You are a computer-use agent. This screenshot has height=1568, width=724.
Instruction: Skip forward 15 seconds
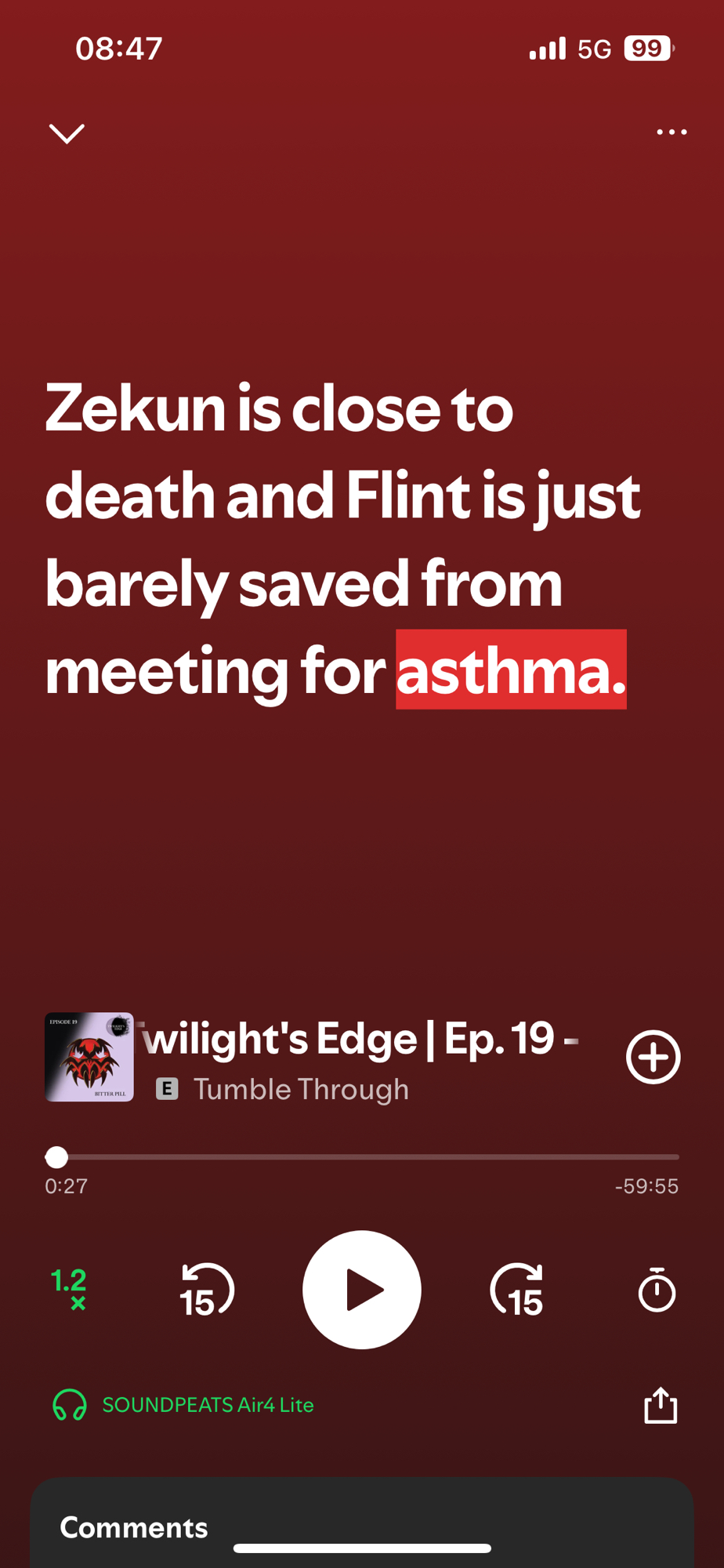[517, 1290]
